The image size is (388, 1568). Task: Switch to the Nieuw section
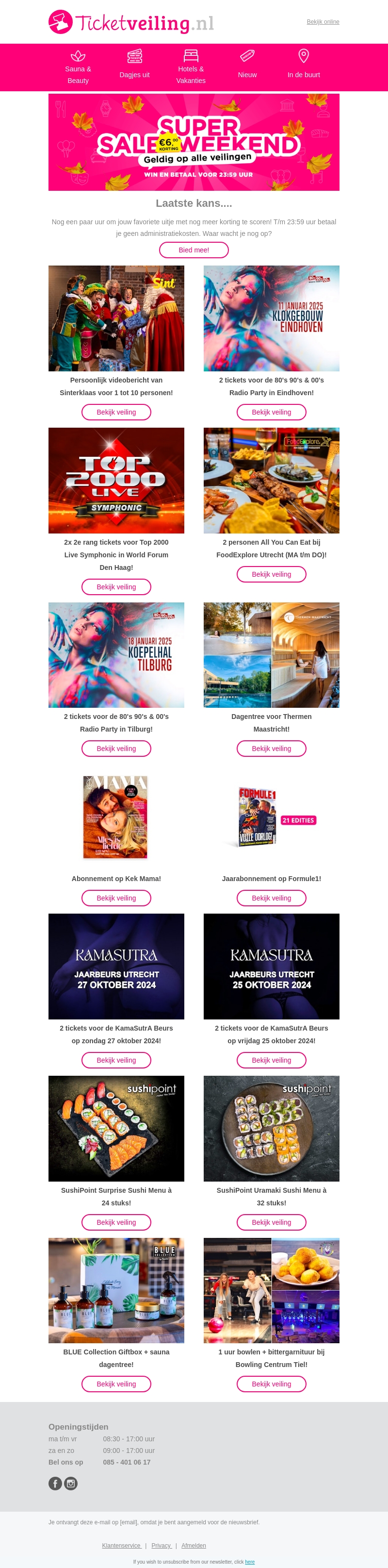(247, 67)
